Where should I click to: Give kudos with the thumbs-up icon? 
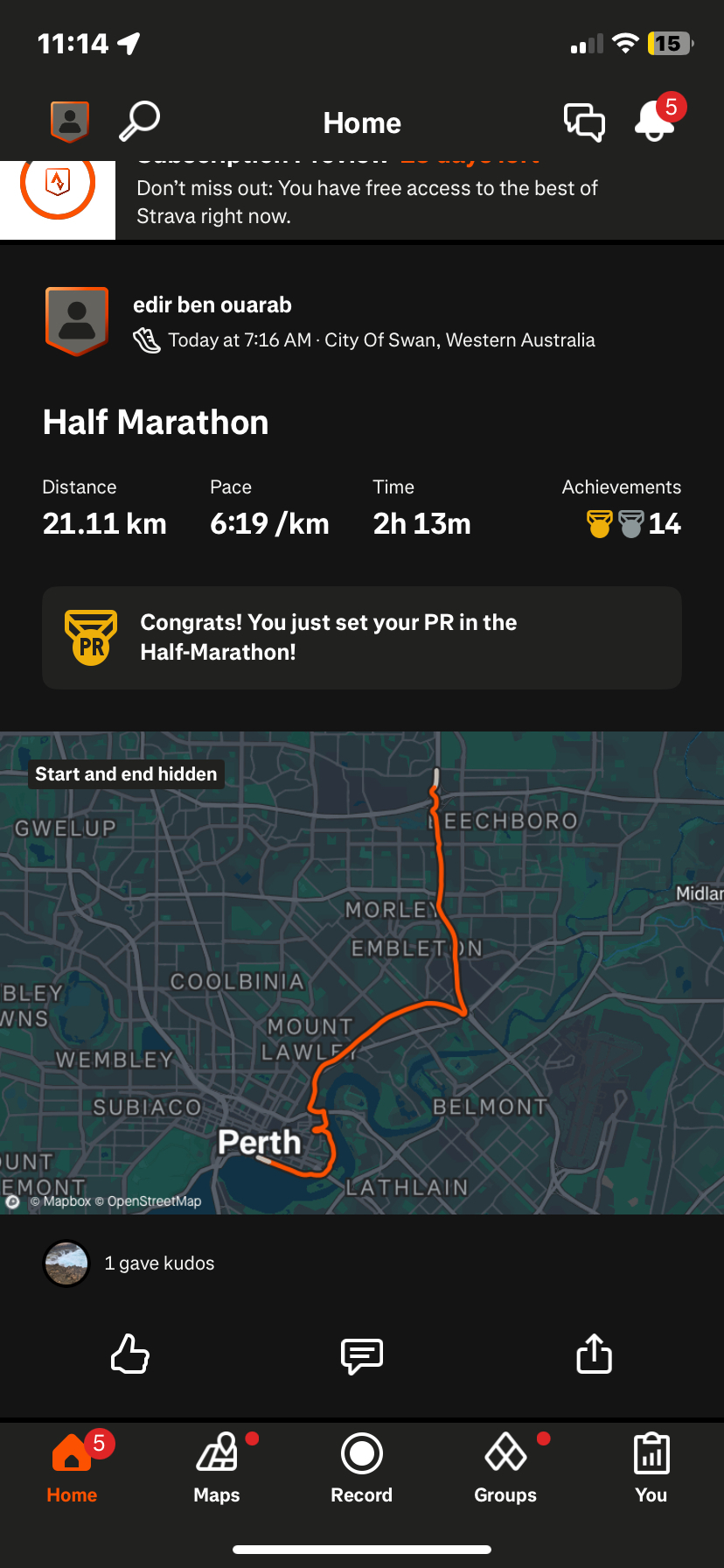(130, 1354)
